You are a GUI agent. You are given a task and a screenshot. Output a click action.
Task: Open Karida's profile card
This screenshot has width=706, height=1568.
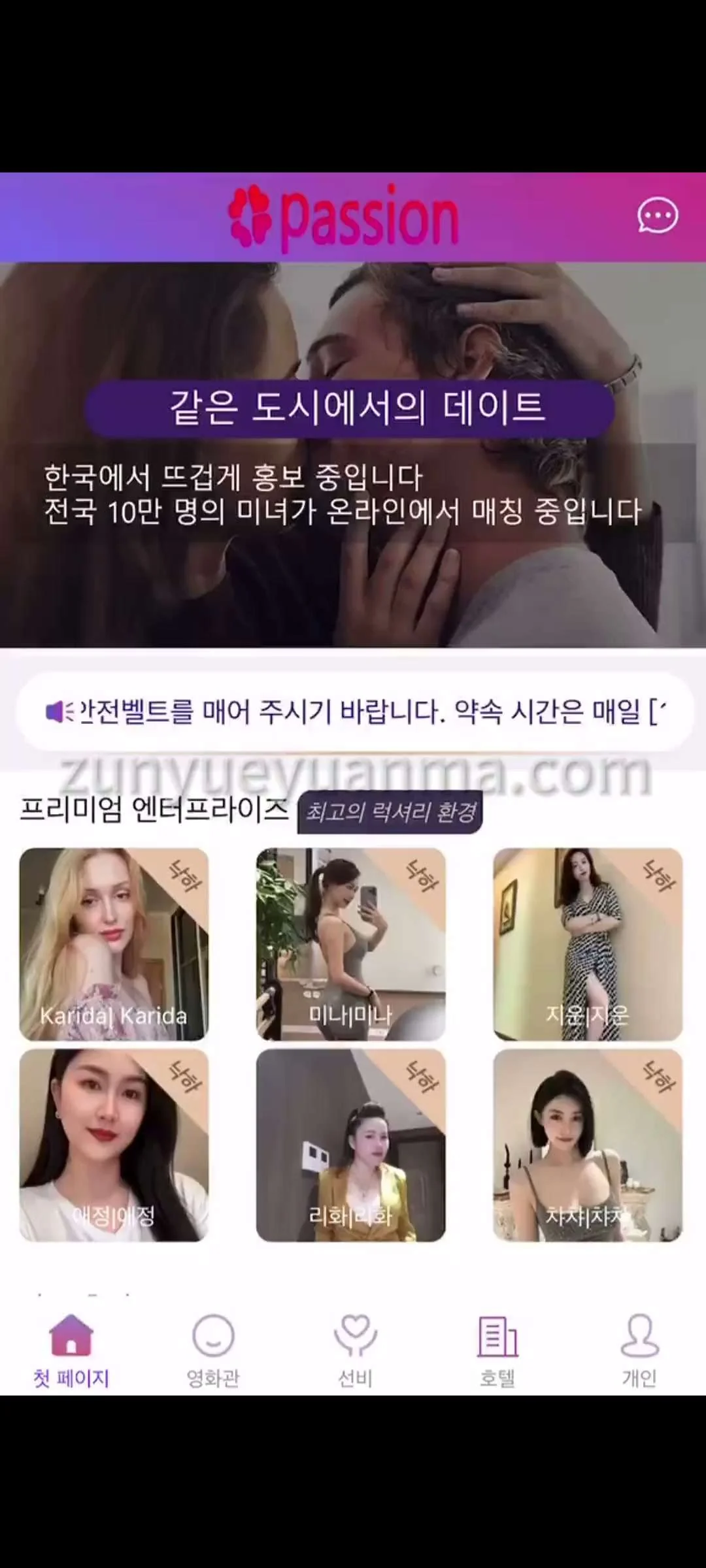[x=114, y=944]
